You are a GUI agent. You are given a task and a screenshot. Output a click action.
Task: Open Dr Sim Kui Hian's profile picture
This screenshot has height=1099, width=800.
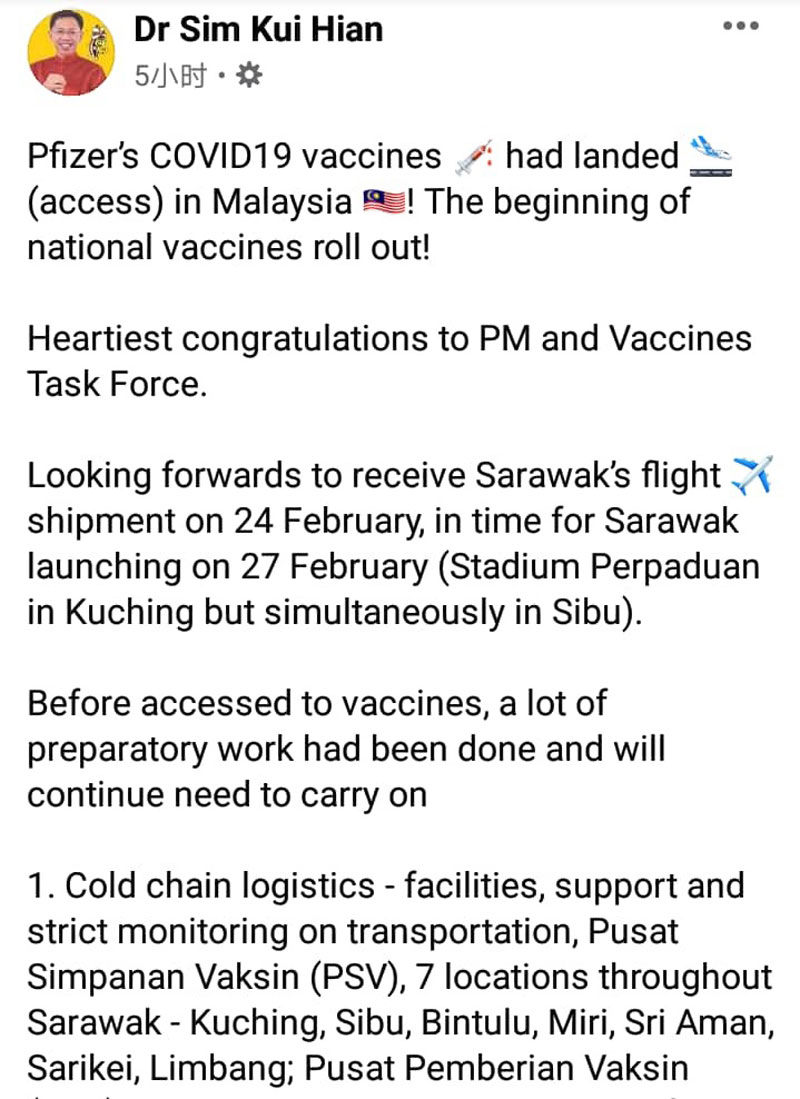tap(70, 52)
